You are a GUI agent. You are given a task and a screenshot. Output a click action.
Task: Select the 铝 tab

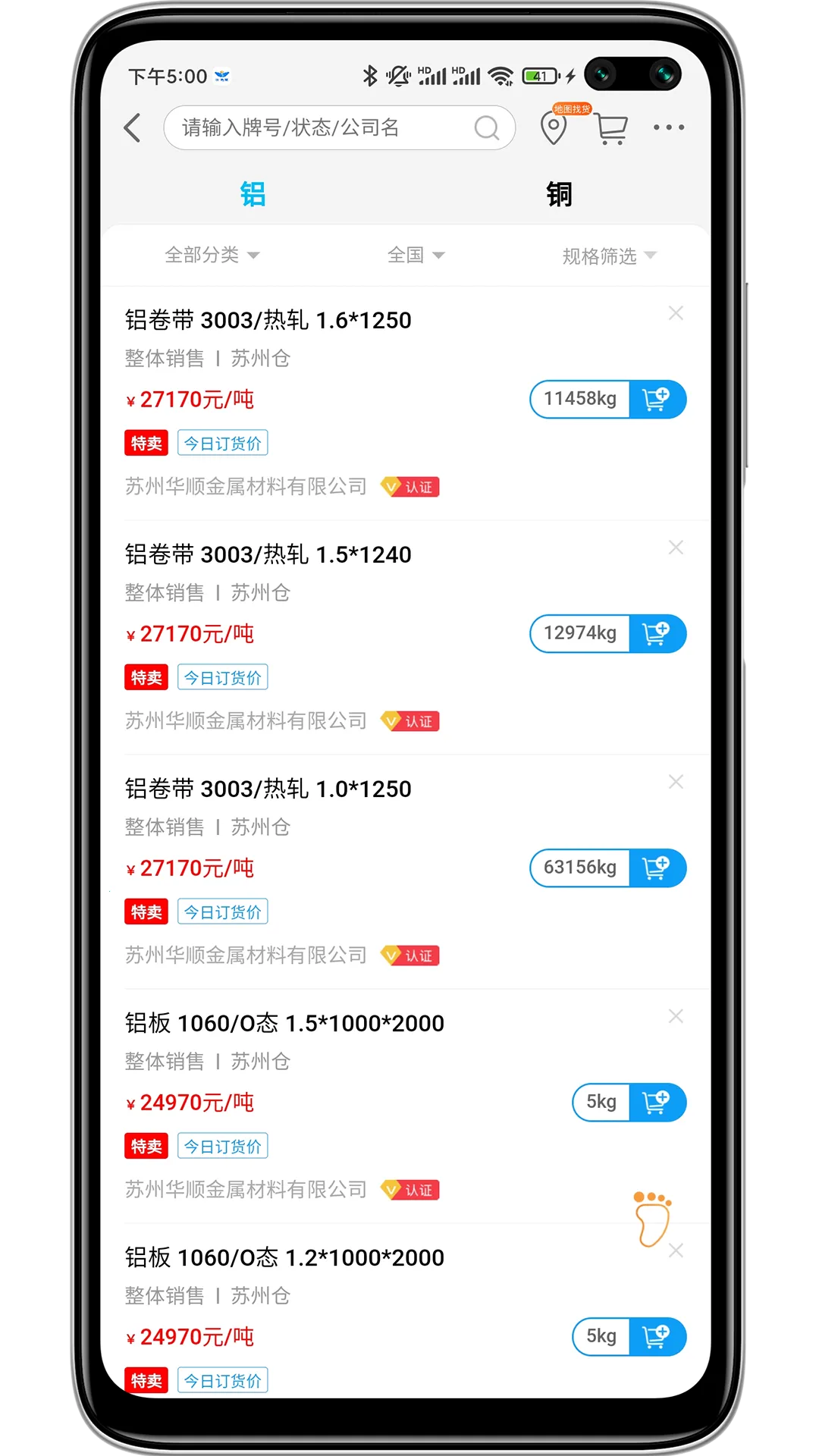(x=253, y=193)
